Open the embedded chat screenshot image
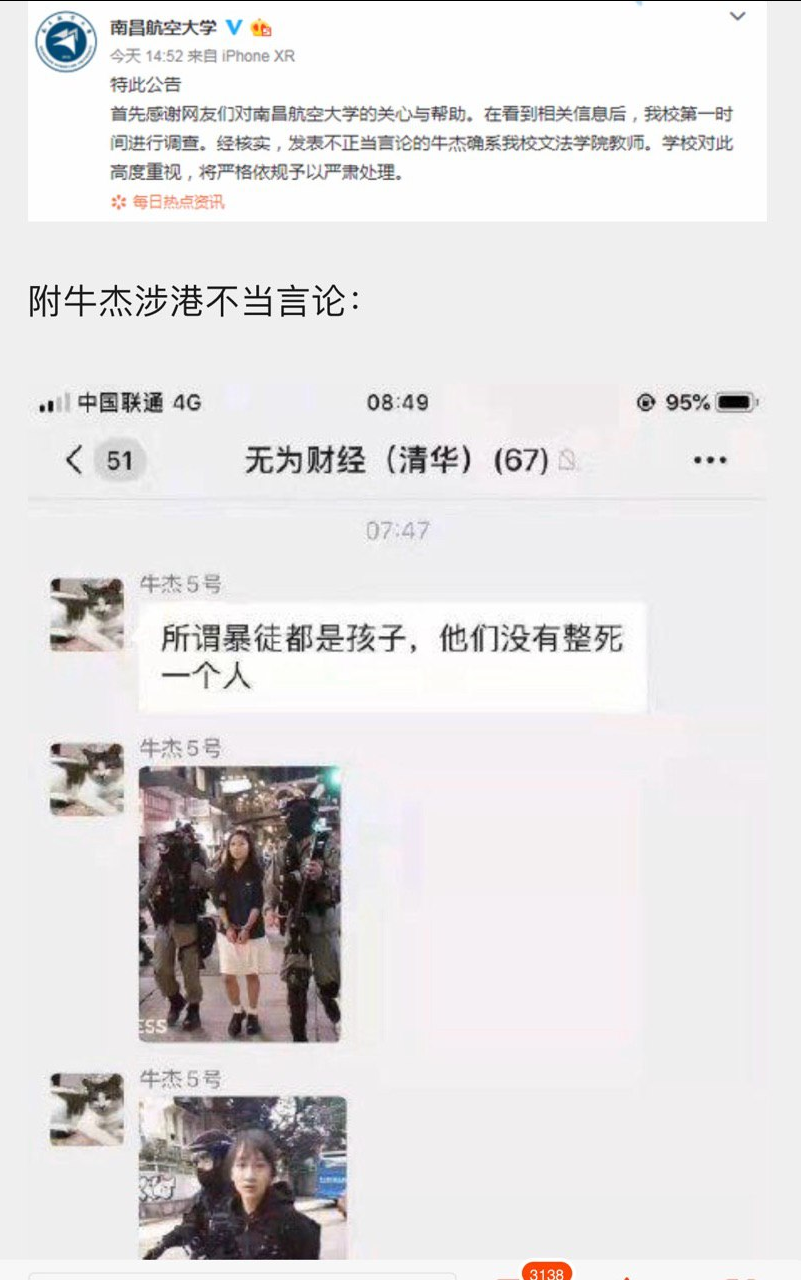Screen dimensions: 801x1280 (x=397, y=820)
